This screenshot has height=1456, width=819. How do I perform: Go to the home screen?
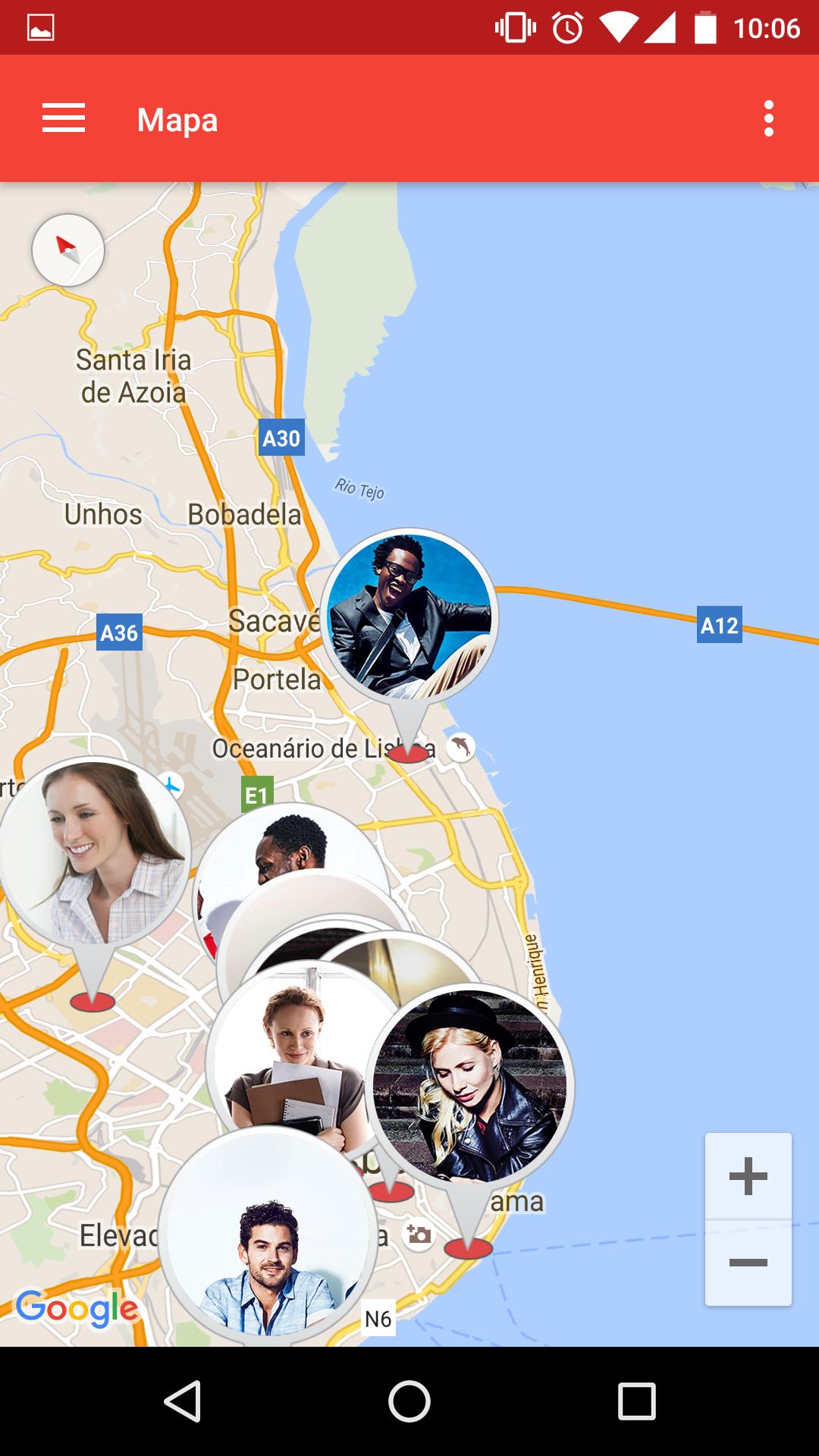pos(409,1401)
